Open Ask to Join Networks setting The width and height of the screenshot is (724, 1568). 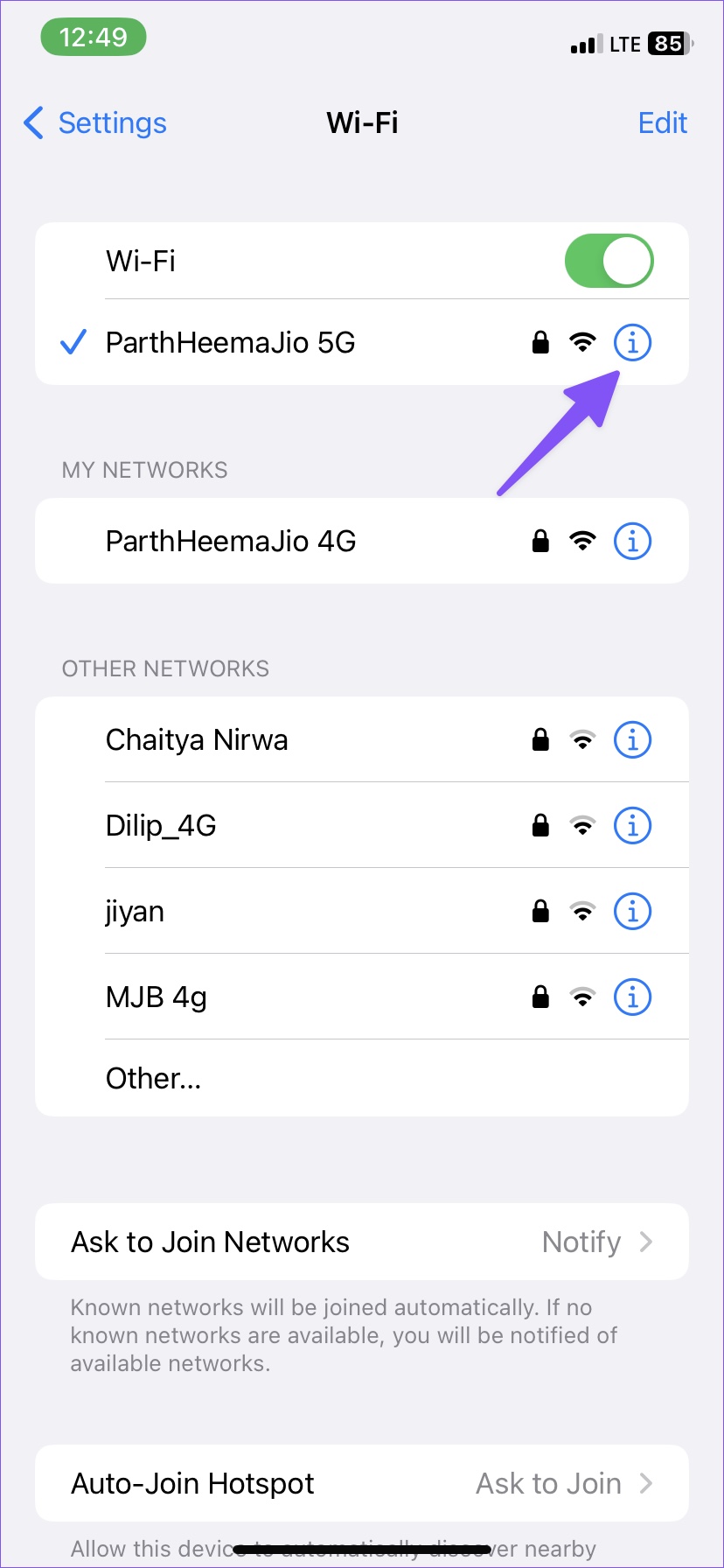tap(362, 1242)
